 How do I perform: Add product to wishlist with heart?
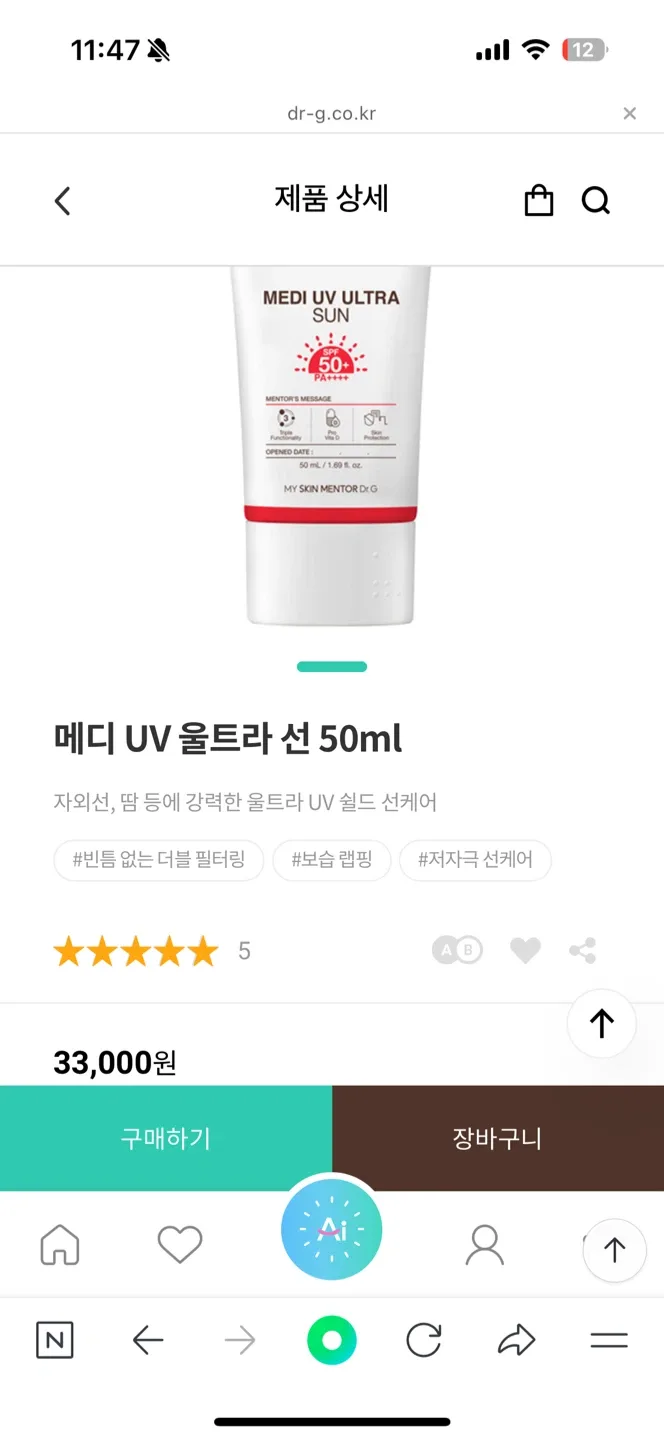(x=525, y=950)
